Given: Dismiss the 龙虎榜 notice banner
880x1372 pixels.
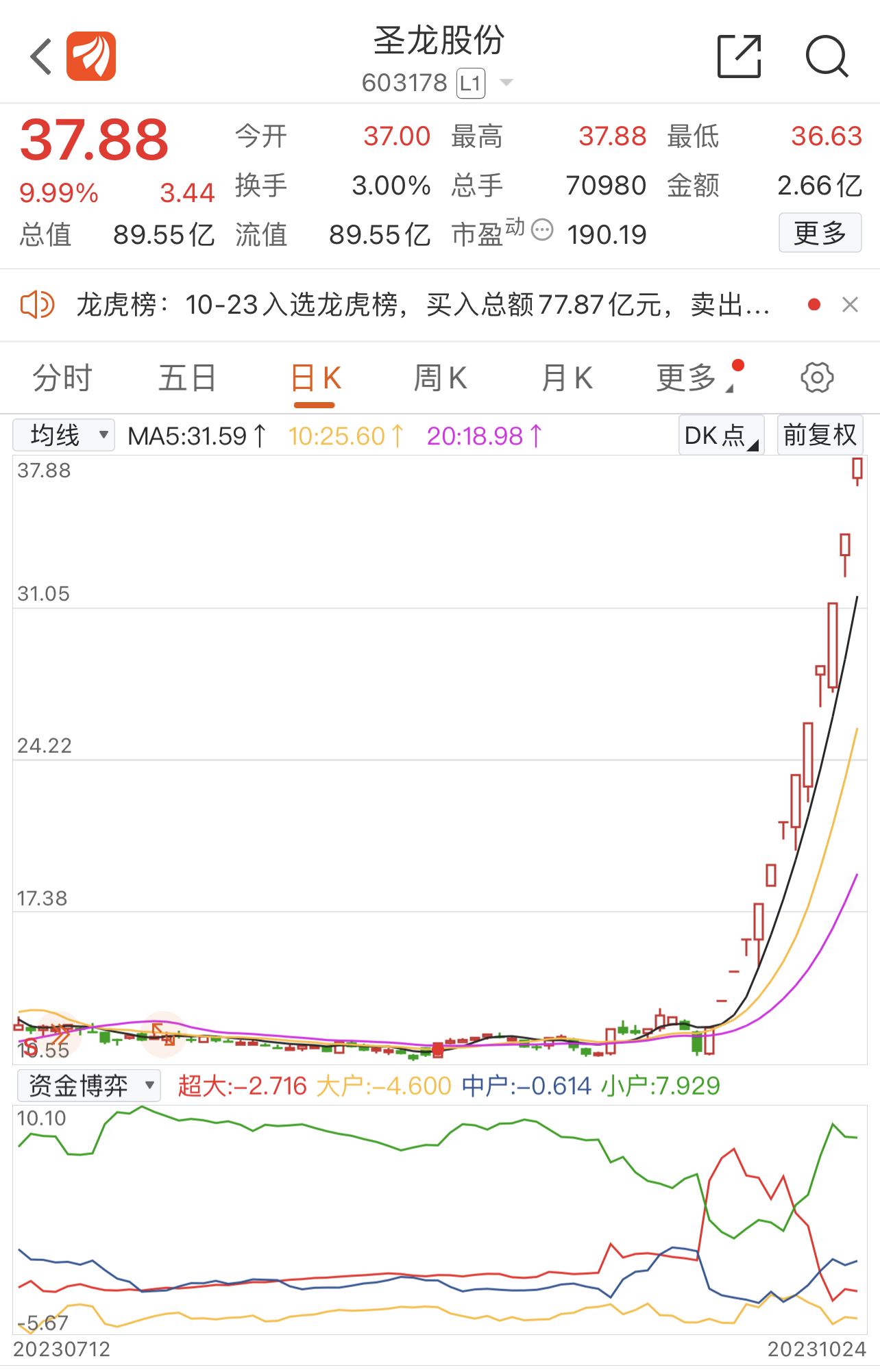Looking at the screenshot, I should point(850,305).
